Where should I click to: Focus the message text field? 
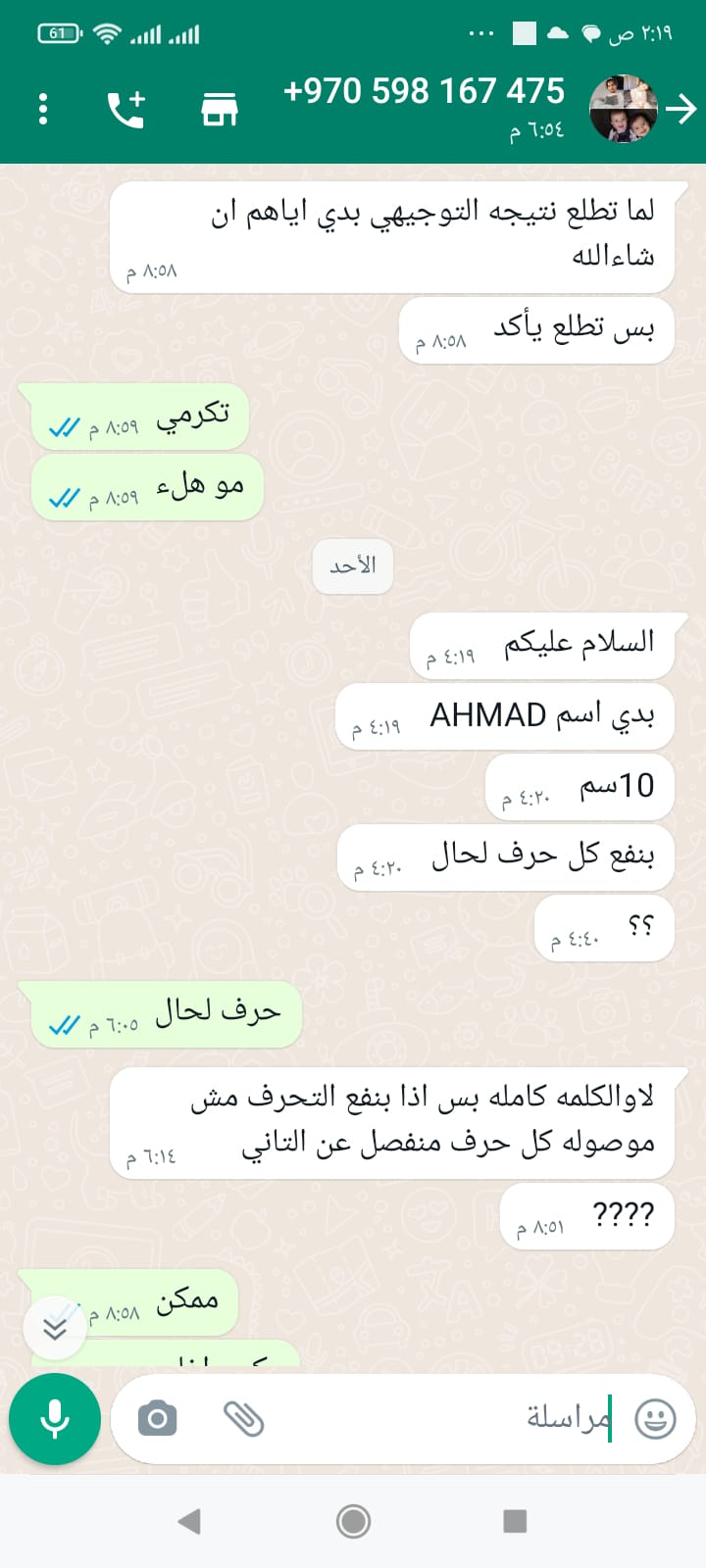(x=441, y=1418)
